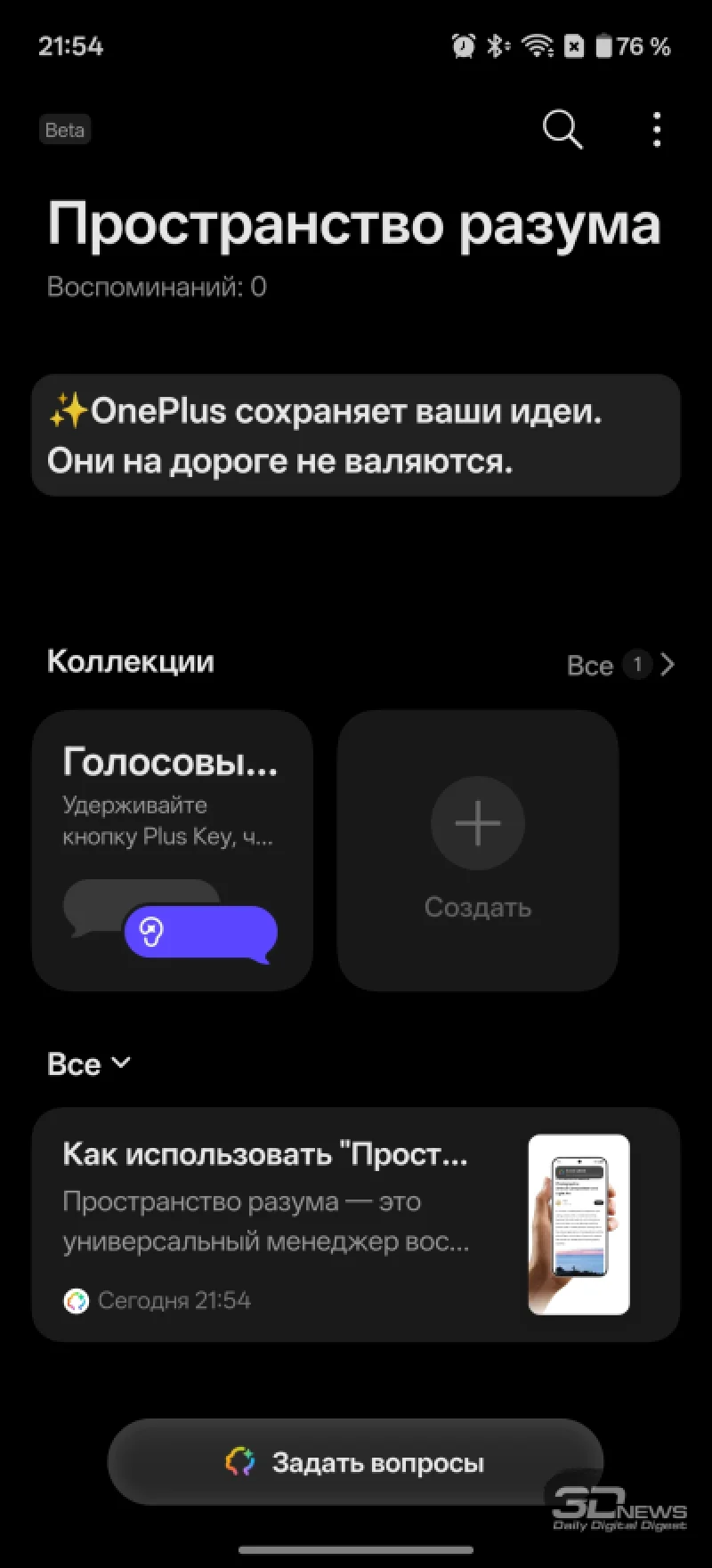Open the three-dot overflow menu
The height and width of the screenshot is (1568, 712).
pyautogui.click(x=657, y=130)
